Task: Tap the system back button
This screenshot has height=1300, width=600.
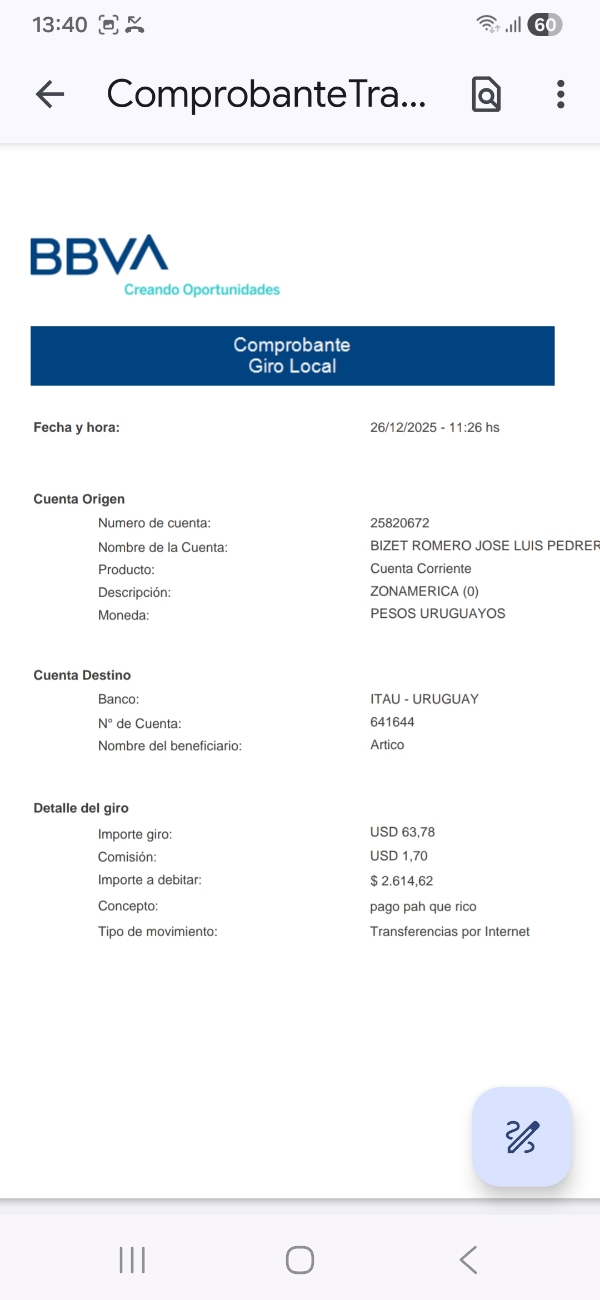Action: tap(468, 1260)
